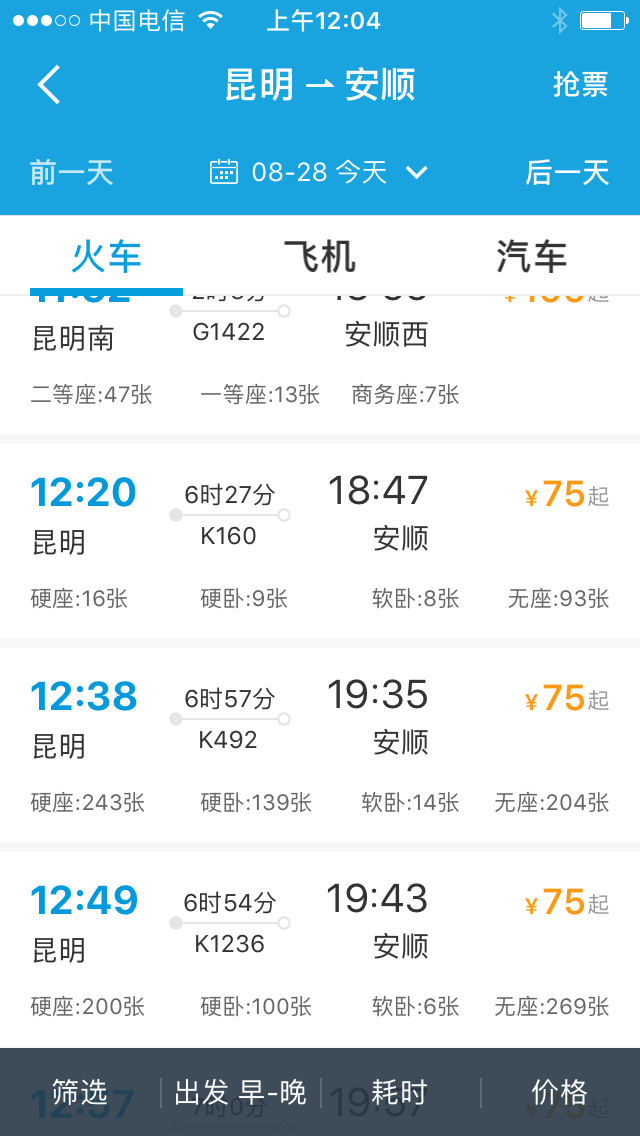Tap the 抢票 ticket-grabbing button
Screen dimensions: 640x1136
click(x=580, y=85)
